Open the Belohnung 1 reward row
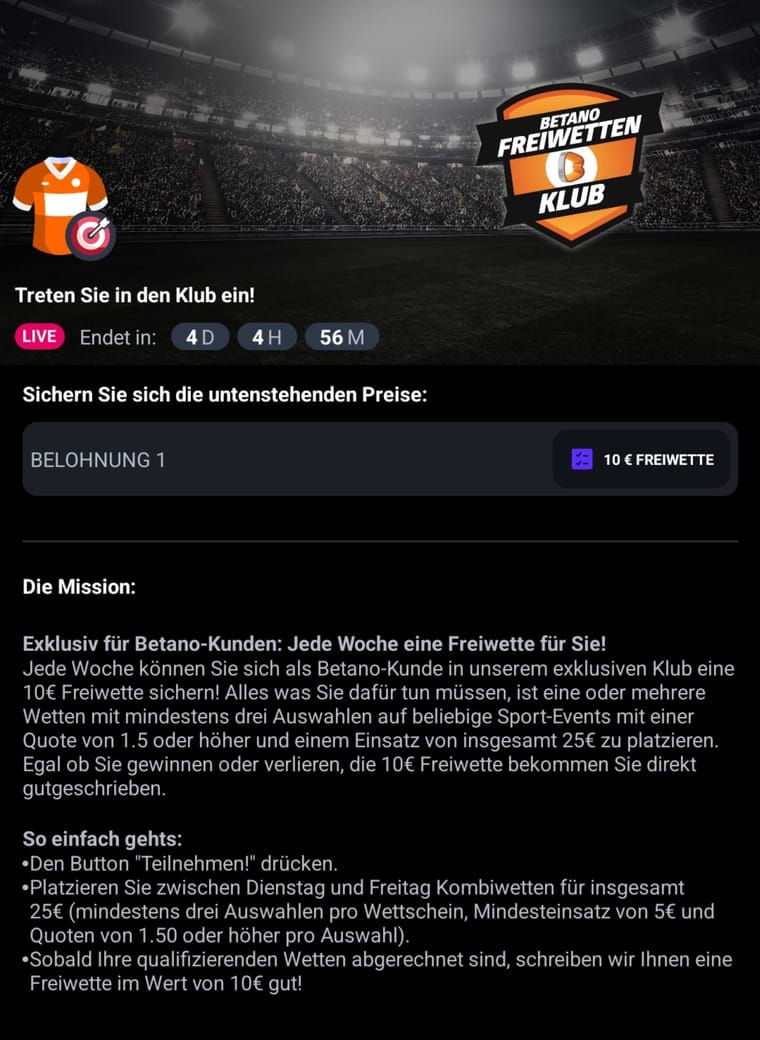The height and width of the screenshot is (1040, 760). point(280,460)
